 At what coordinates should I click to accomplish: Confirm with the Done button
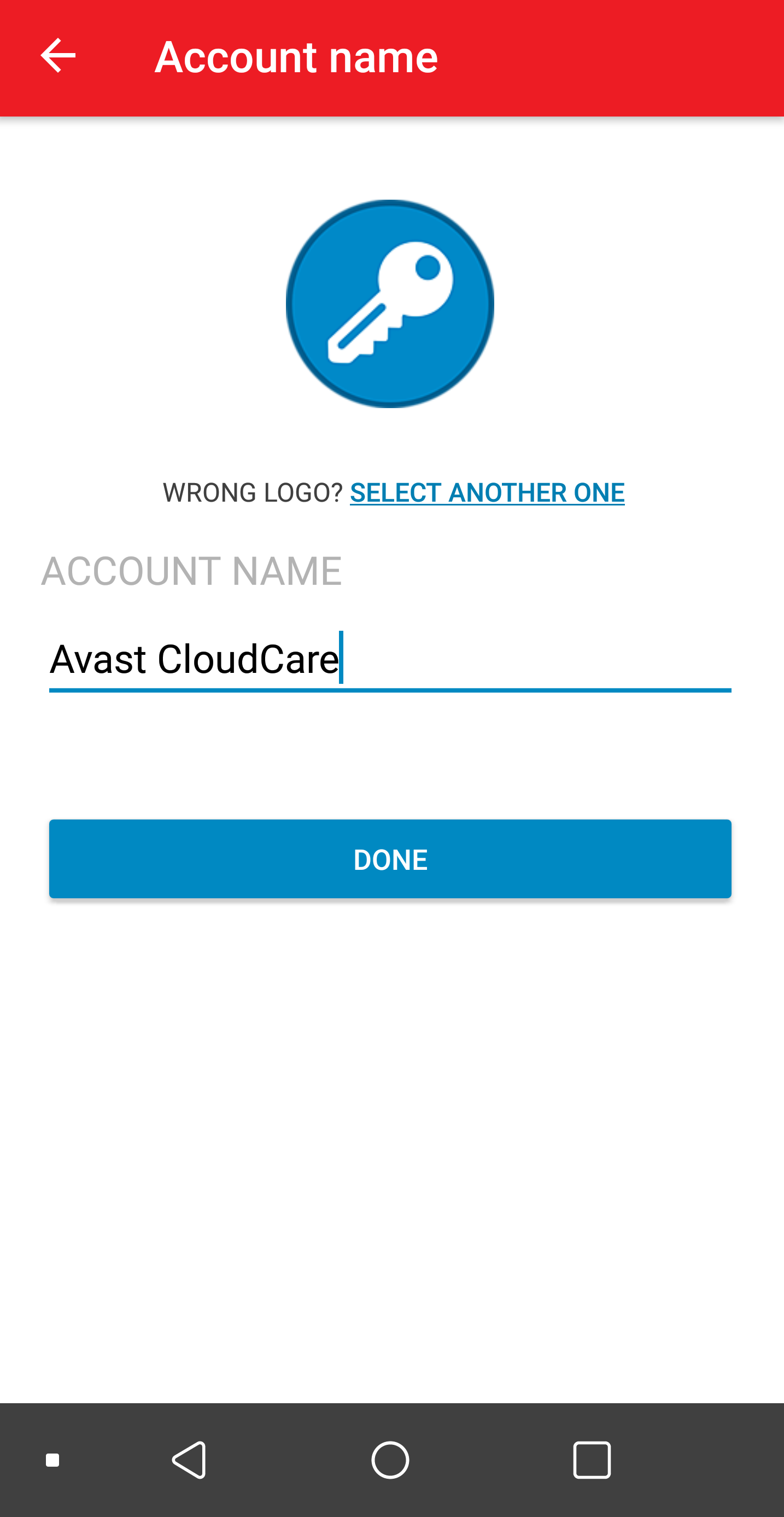tap(390, 859)
